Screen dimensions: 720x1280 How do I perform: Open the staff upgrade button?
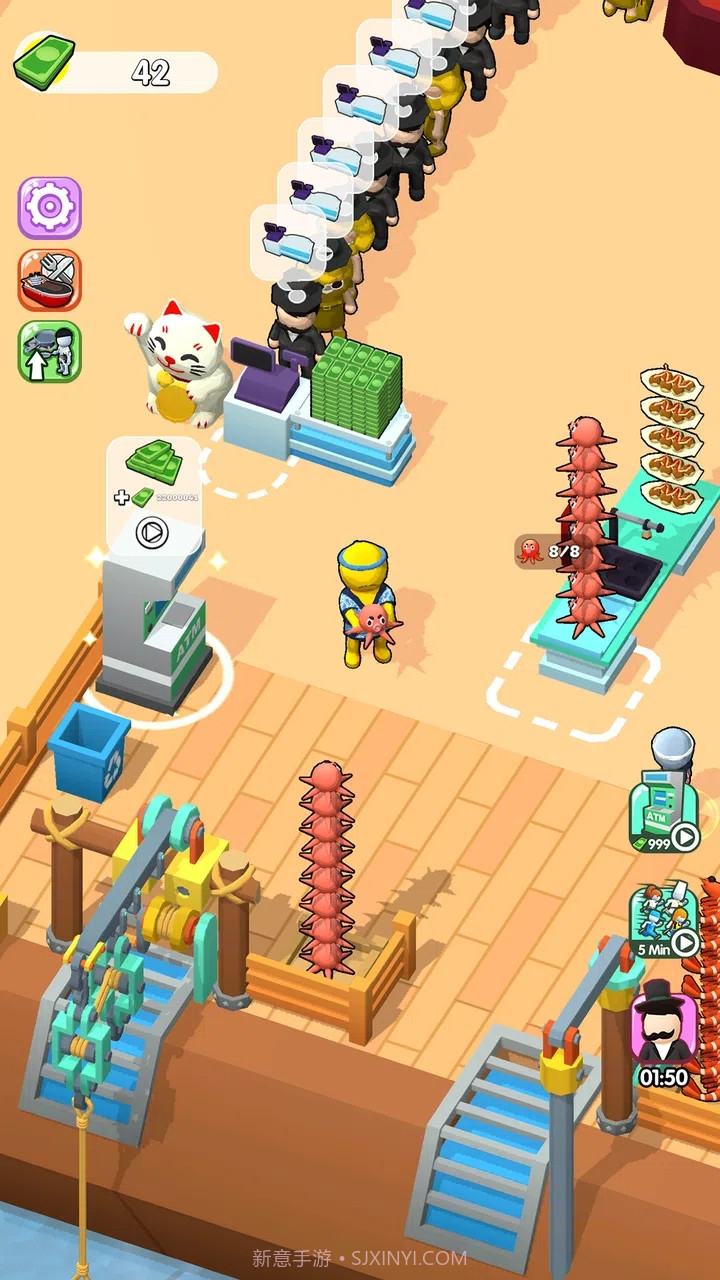tap(49, 351)
